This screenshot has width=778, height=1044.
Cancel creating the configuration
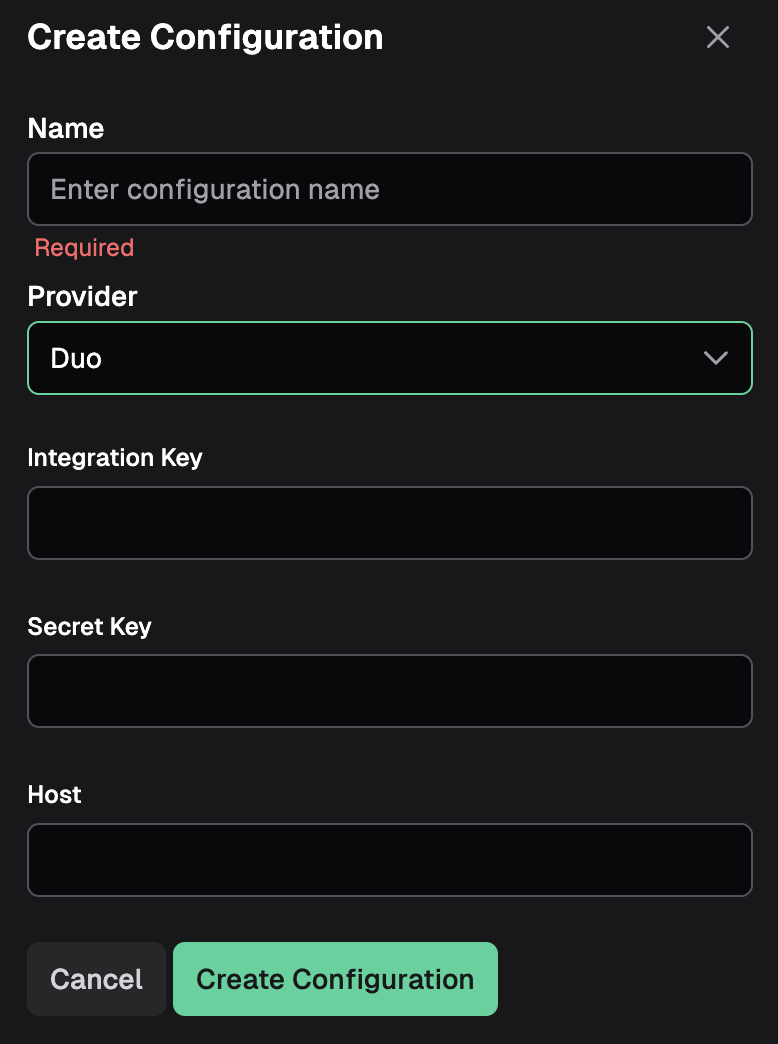96,979
